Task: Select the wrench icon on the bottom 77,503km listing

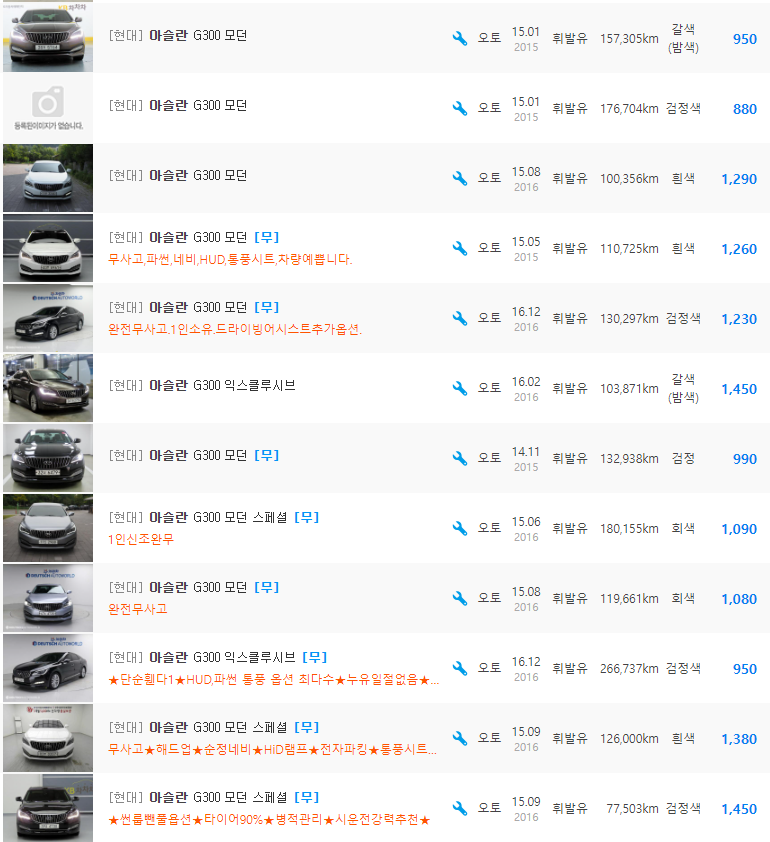Action: click(459, 807)
